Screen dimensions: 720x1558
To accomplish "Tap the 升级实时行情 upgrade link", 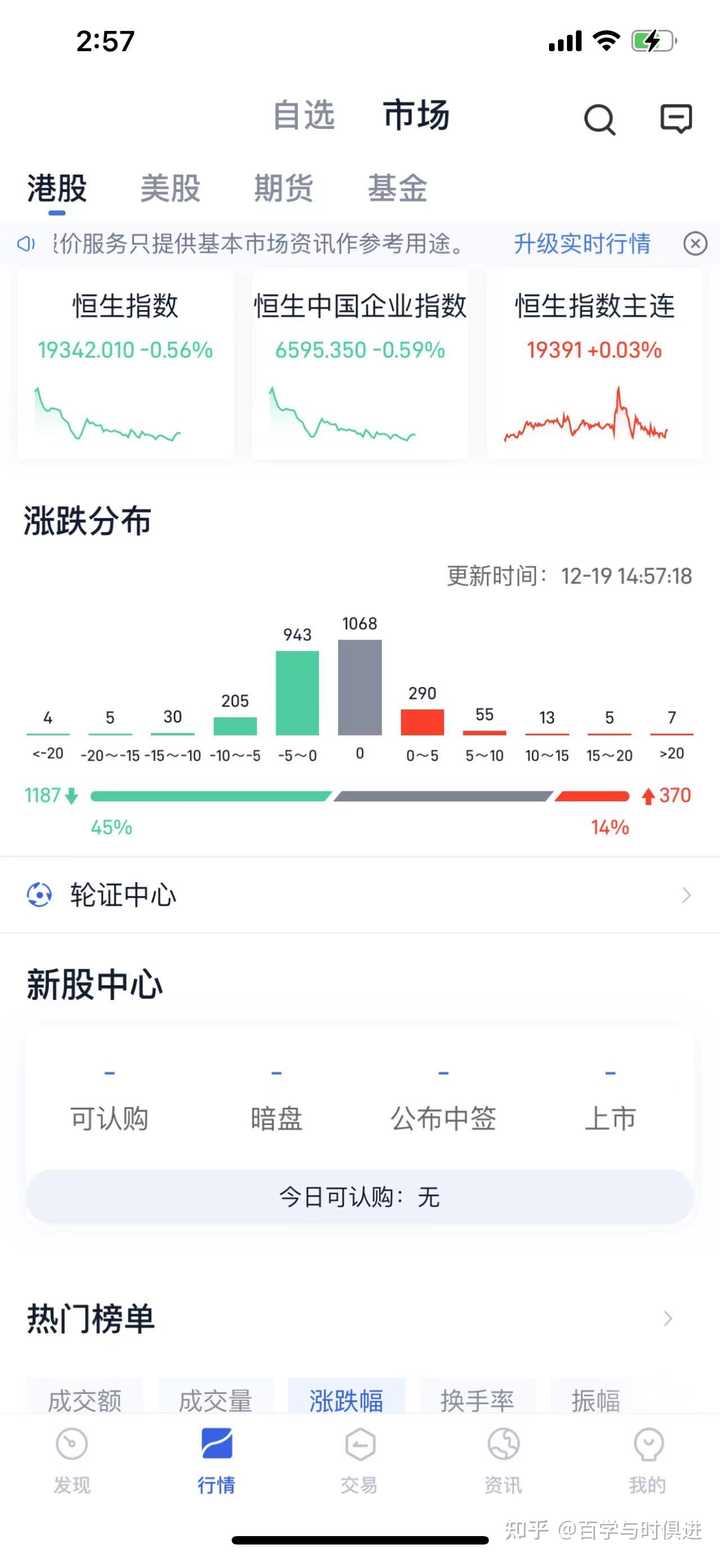I will [582, 243].
